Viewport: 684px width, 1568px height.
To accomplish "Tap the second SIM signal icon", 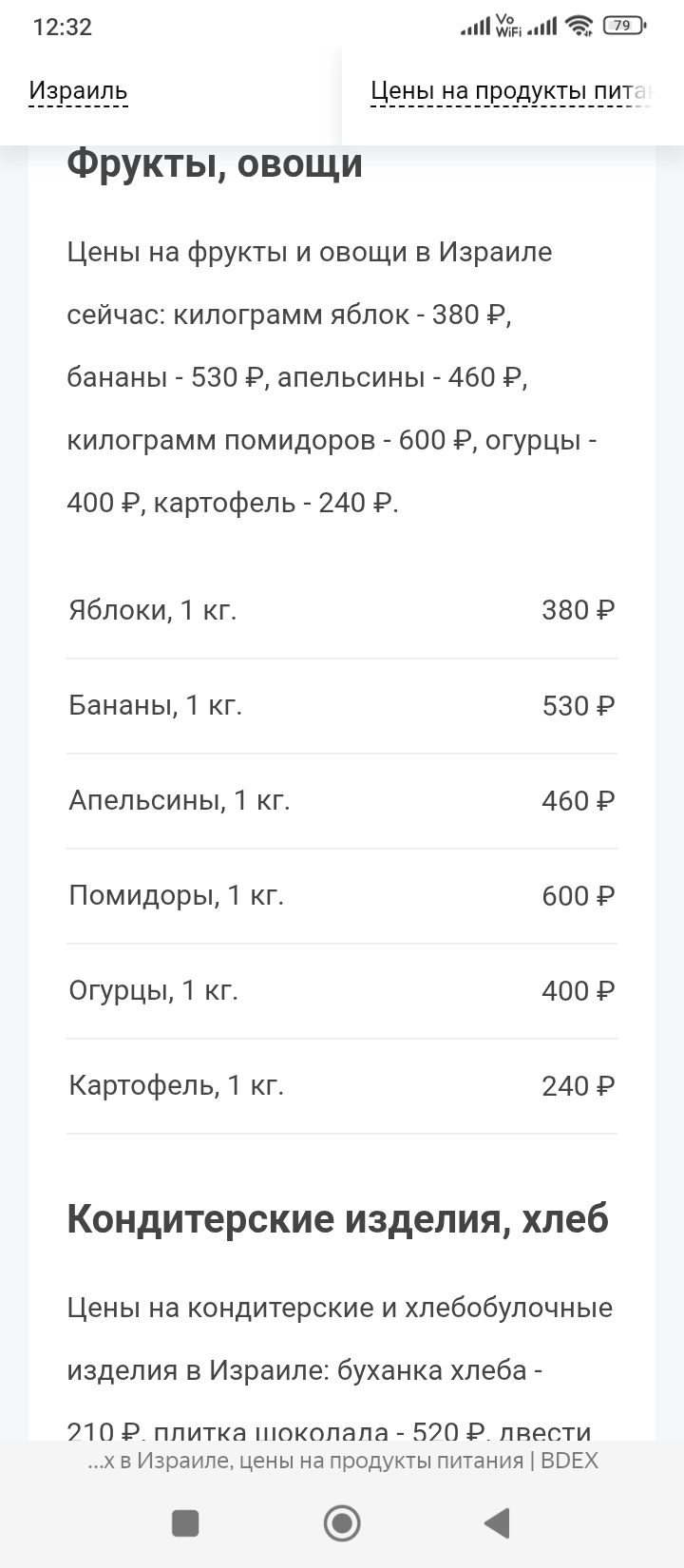I will [x=541, y=29].
